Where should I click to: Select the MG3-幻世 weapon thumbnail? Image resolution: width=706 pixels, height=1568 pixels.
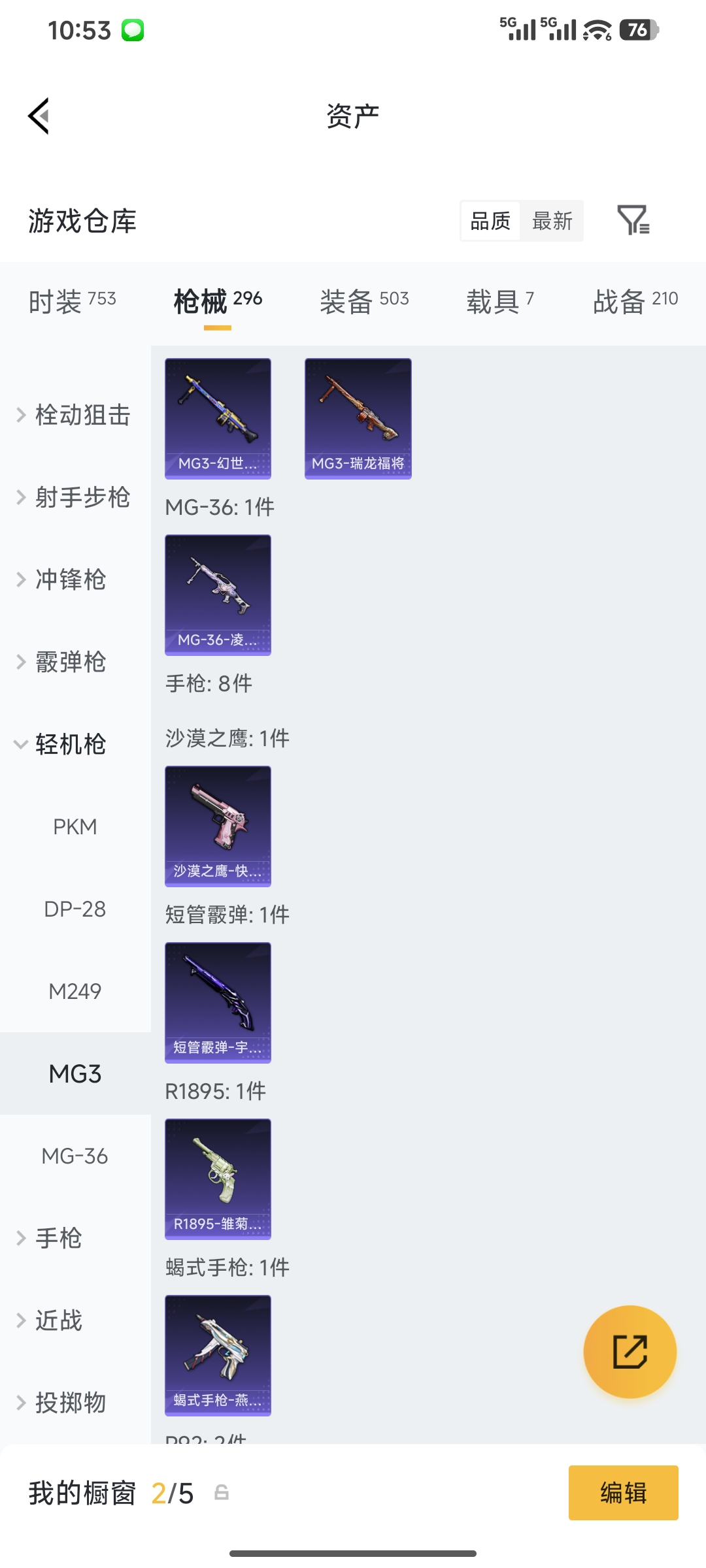pos(218,418)
